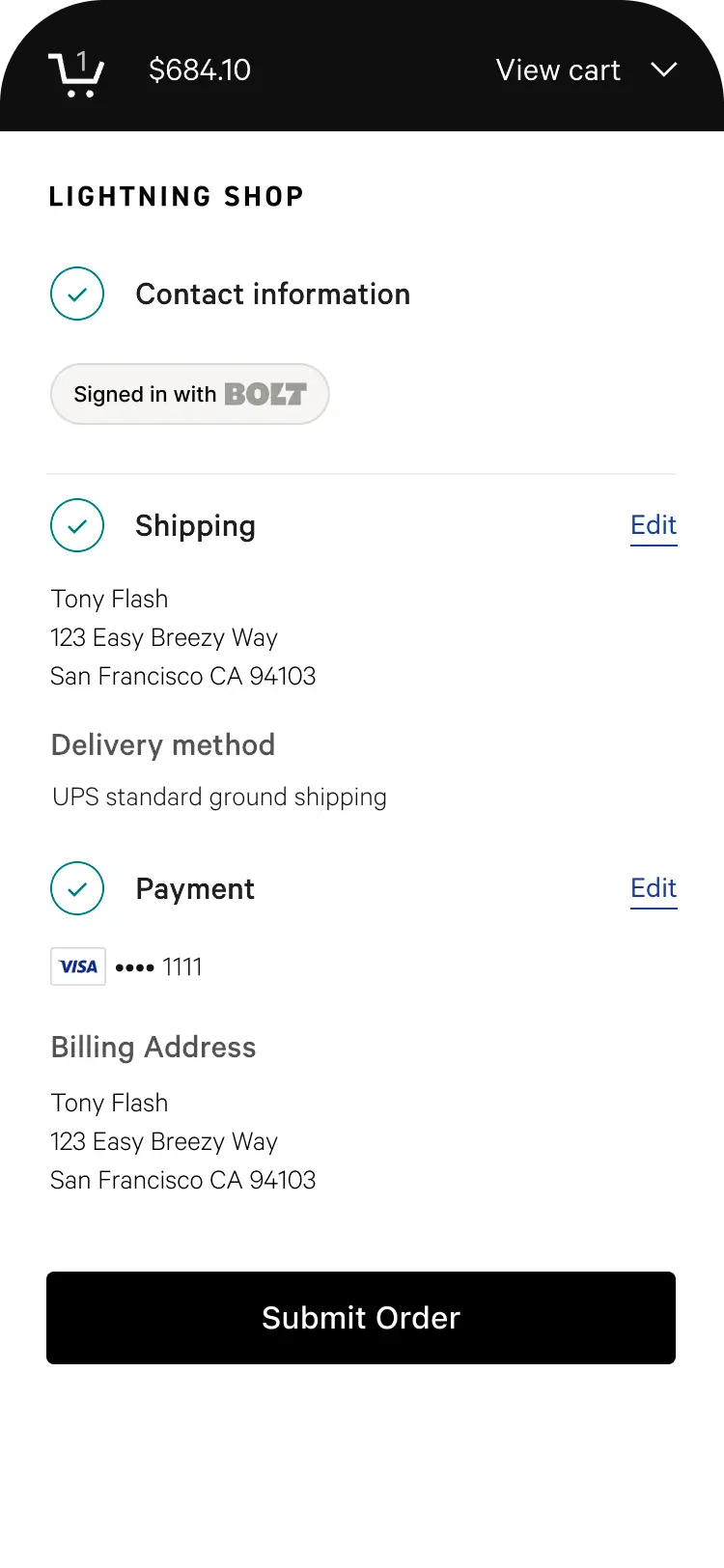Edit the Shipping details
Image resolution: width=724 pixels, height=1568 pixels.
point(654,525)
